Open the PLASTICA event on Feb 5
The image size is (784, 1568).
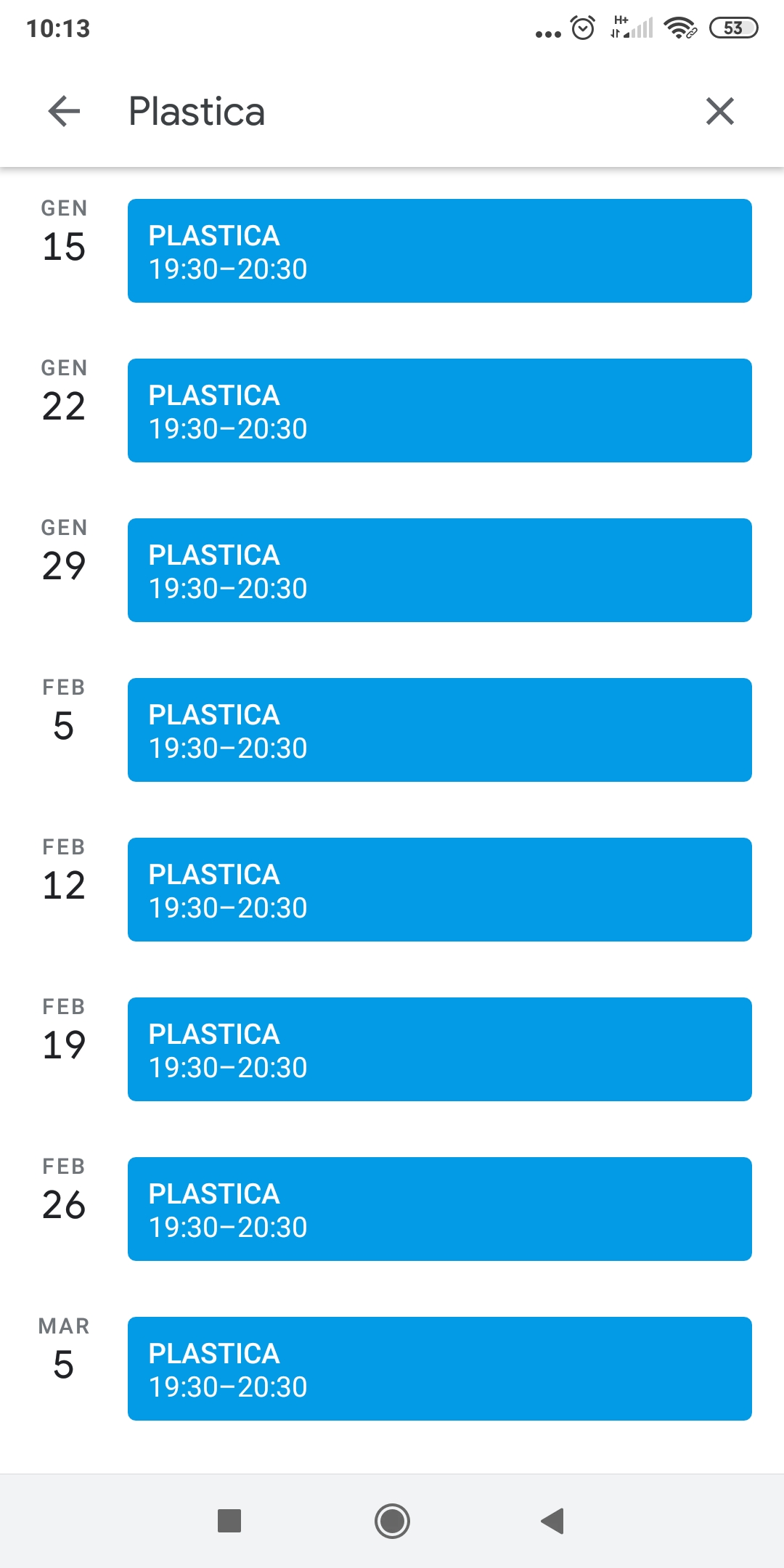(x=440, y=730)
